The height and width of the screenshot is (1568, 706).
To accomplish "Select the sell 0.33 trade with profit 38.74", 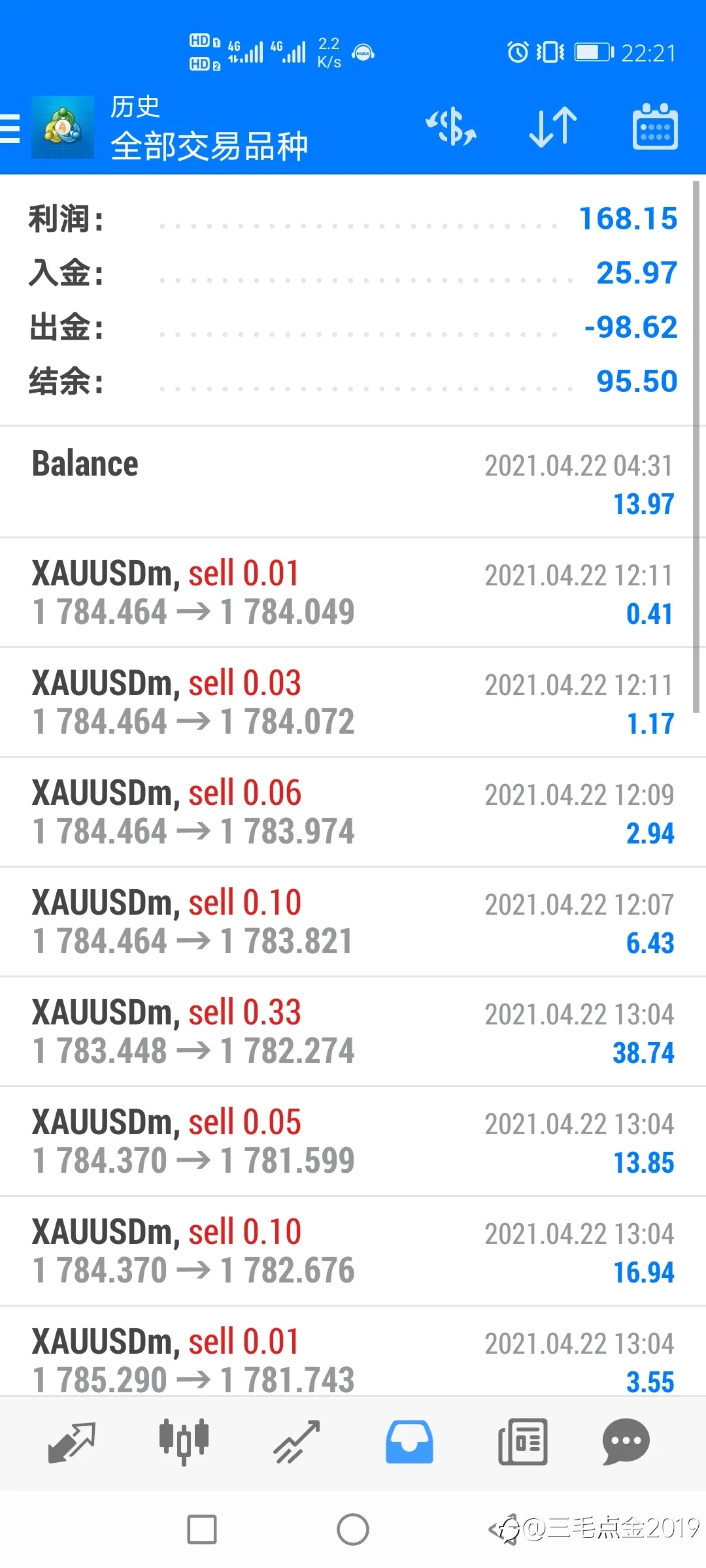I will [x=353, y=1032].
